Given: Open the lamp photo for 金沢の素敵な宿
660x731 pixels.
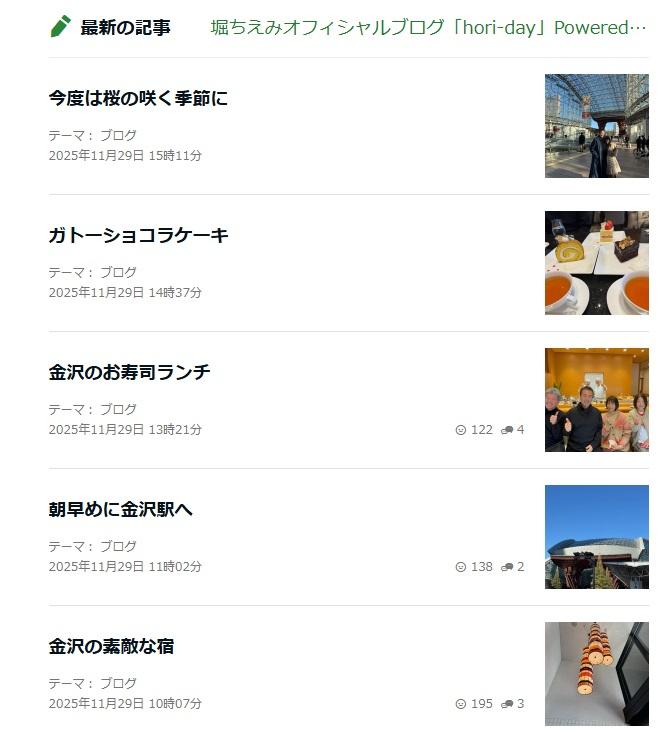Looking at the screenshot, I should (x=596, y=674).
